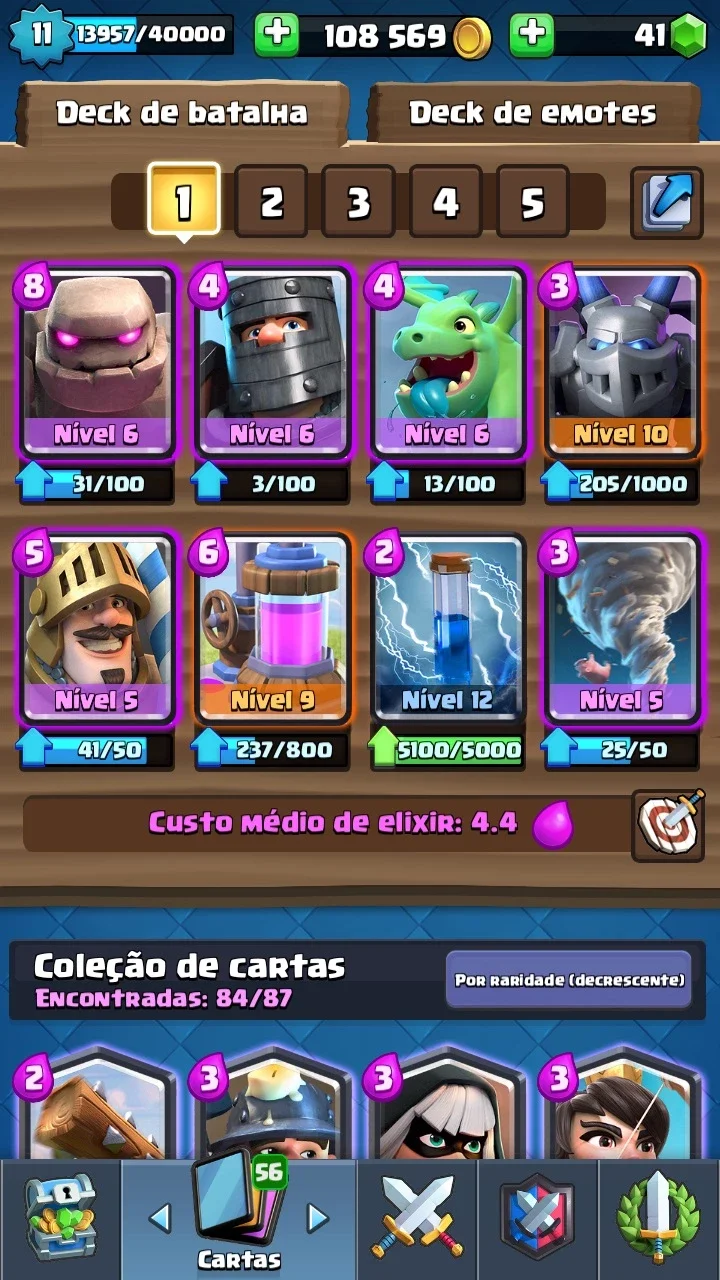Switch to the Deck de emotes tab
Viewport: 720px width, 1280px height.
point(533,113)
